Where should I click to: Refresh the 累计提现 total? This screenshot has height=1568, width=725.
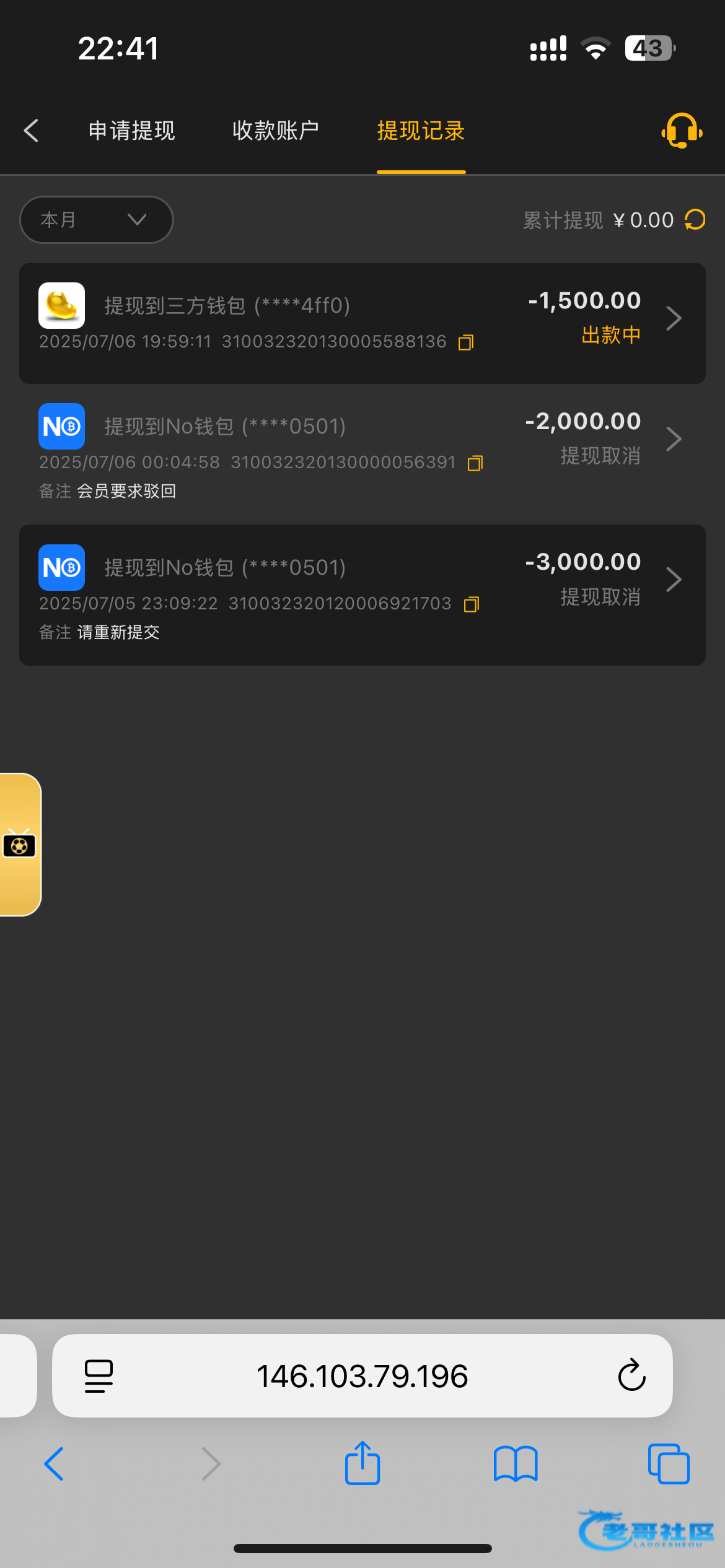coord(695,220)
